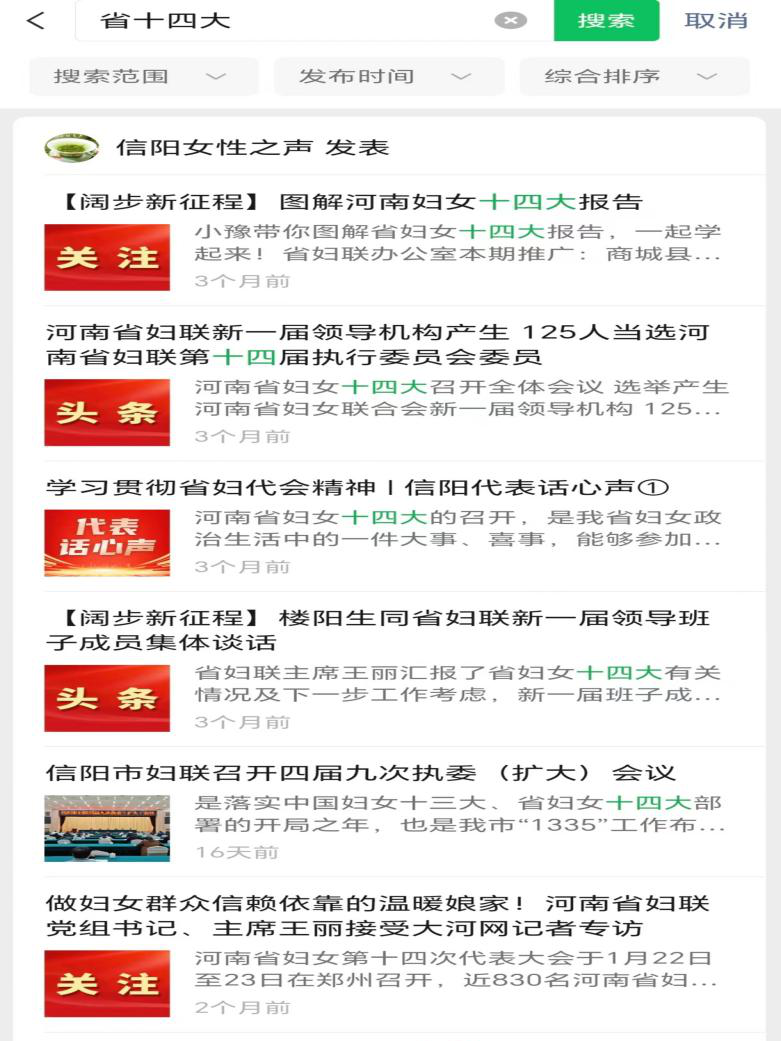Cancel search with 取消

716,20
